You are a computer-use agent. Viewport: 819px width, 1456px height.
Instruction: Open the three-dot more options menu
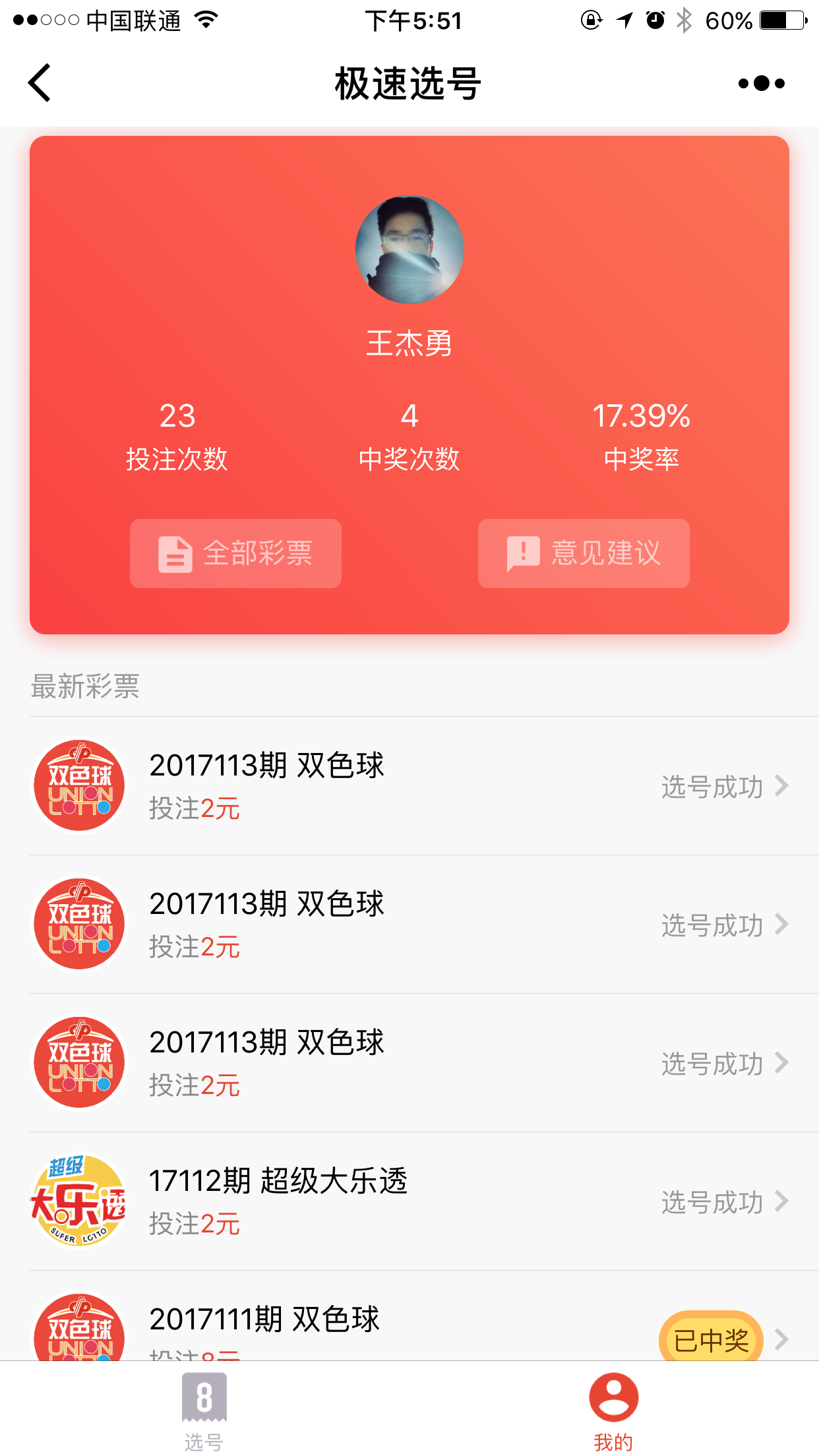coord(762,83)
